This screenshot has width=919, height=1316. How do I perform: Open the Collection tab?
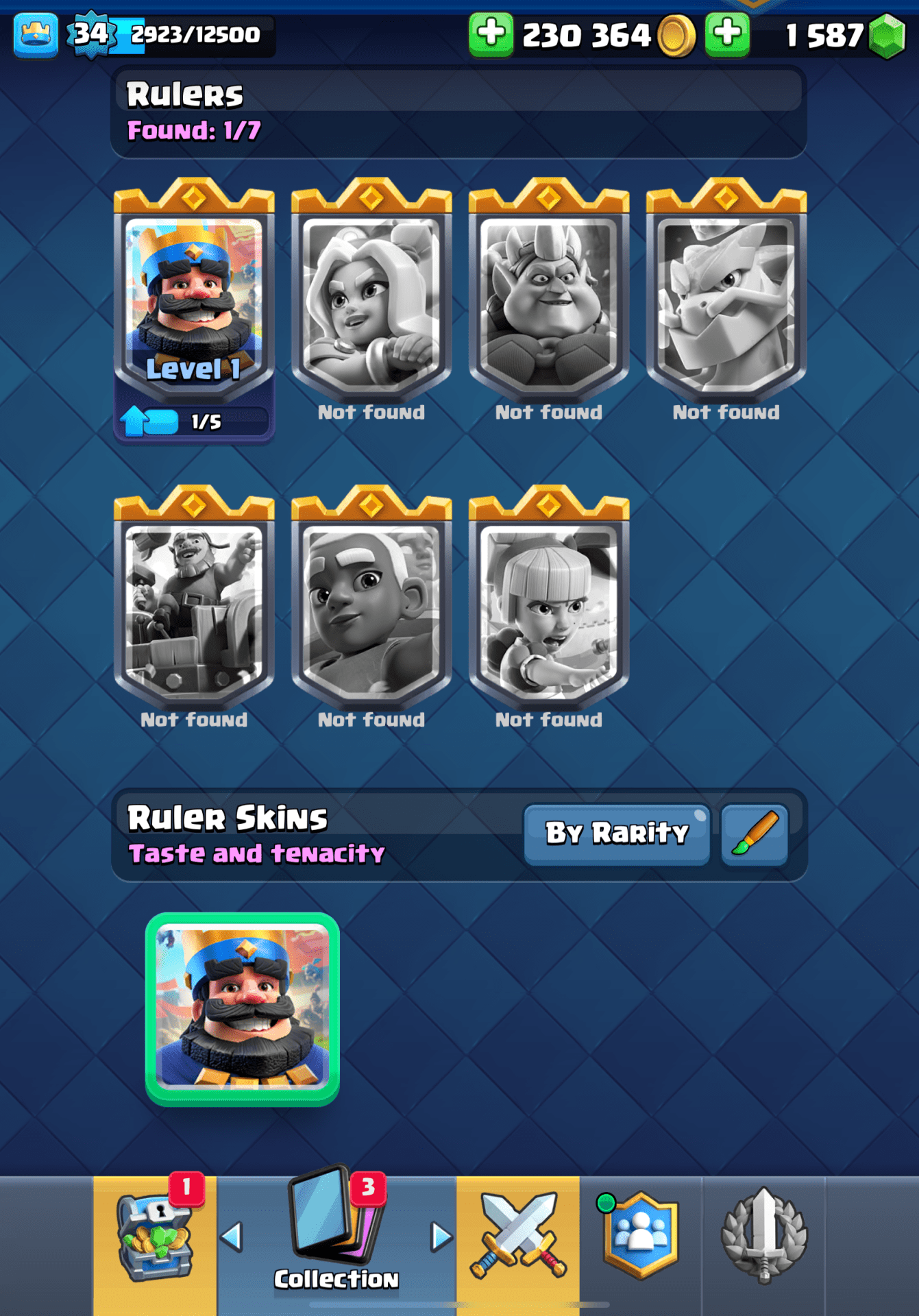[x=336, y=1234]
